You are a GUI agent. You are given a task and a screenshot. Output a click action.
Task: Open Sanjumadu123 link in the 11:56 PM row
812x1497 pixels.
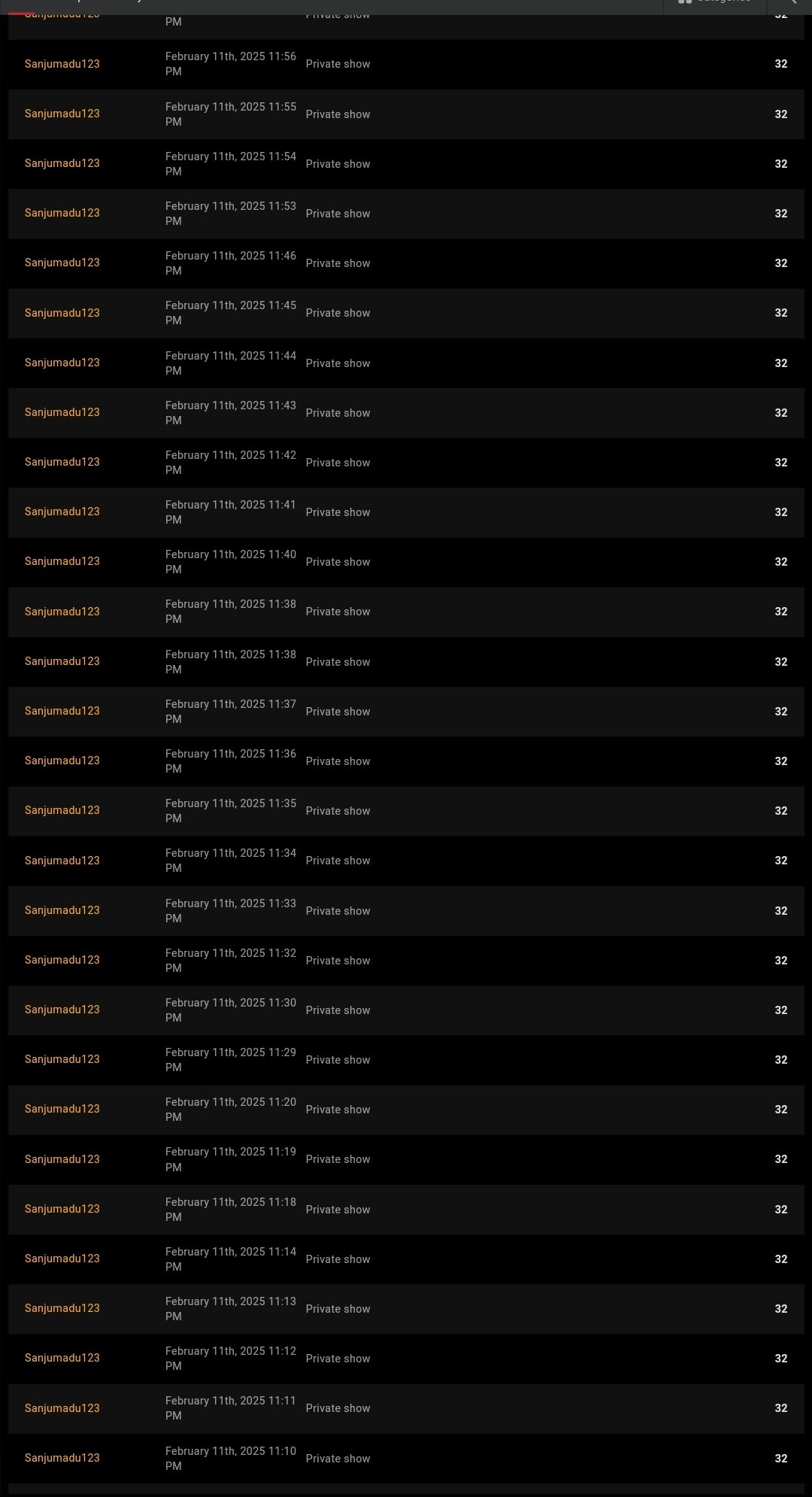[62, 64]
